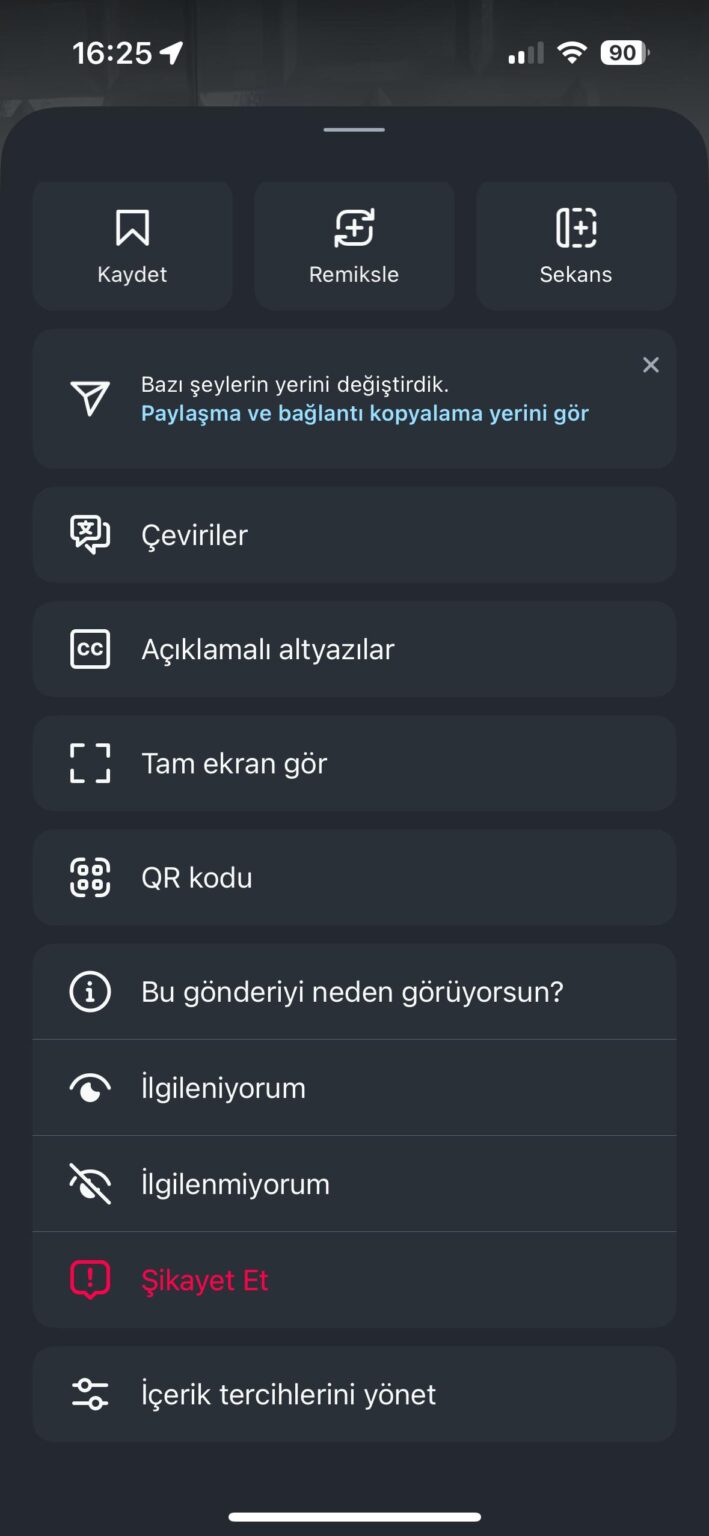Select the Remiksle option

354,246
